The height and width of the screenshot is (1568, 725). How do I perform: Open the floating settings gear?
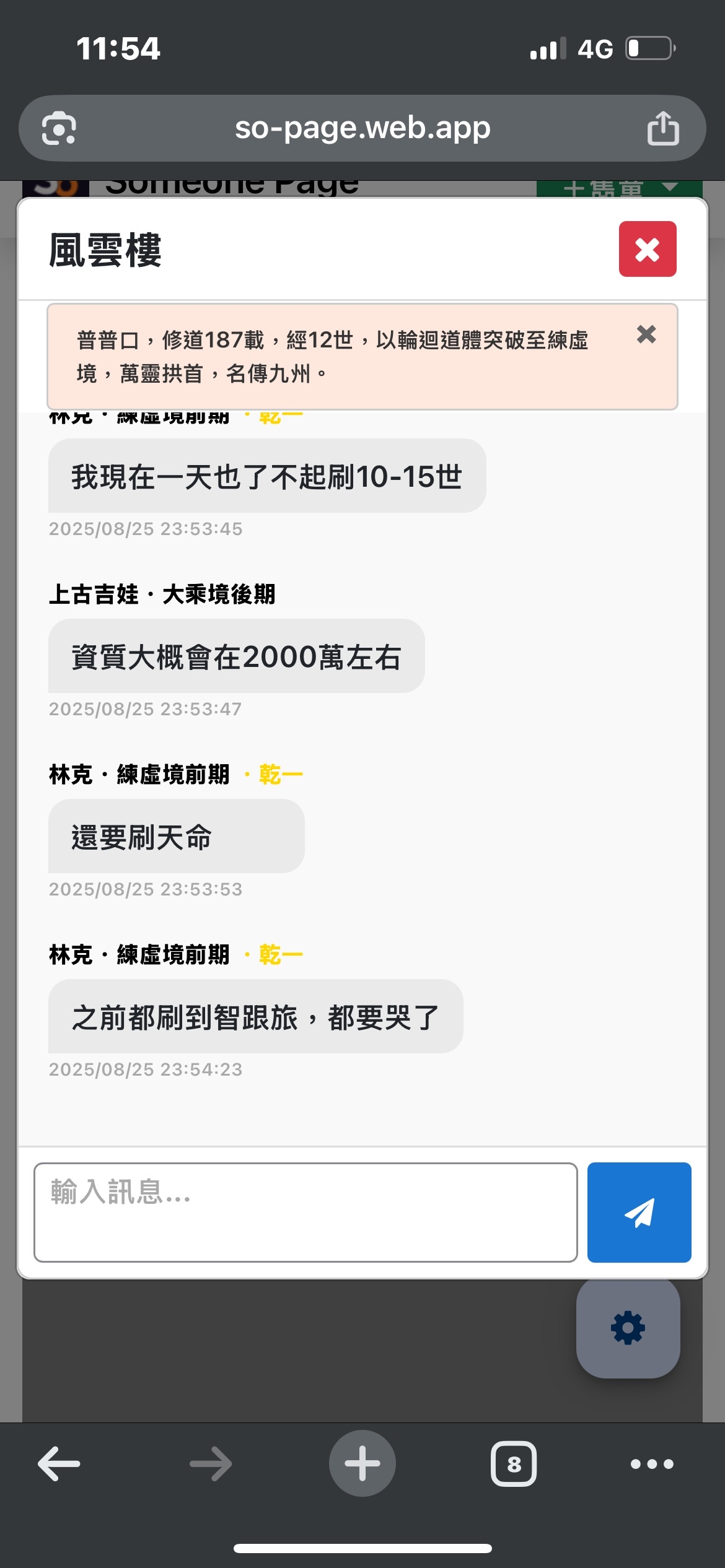(628, 1328)
